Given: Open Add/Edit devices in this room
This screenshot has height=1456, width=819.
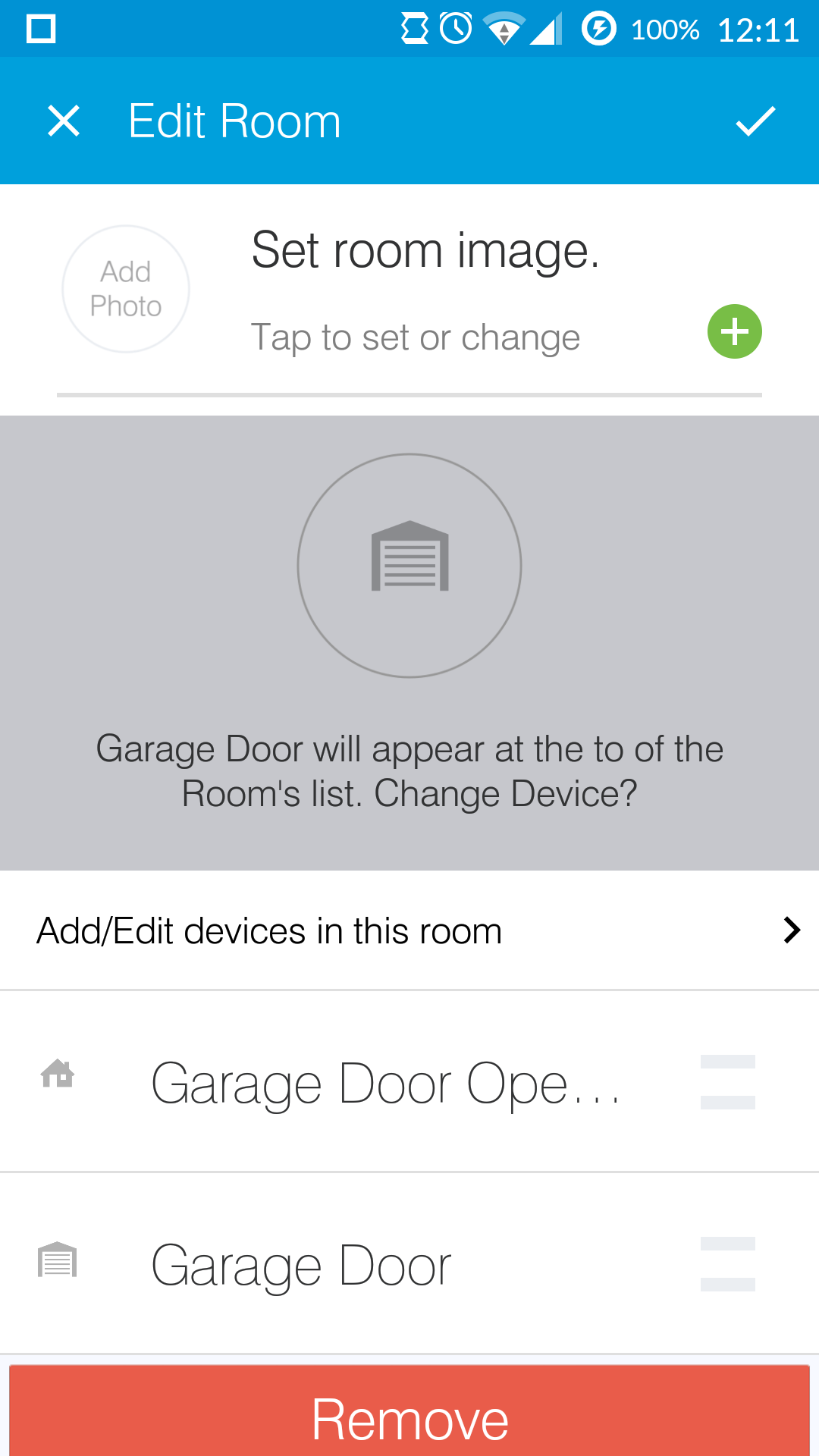Looking at the screenshot, I should (x=409, y=930).
